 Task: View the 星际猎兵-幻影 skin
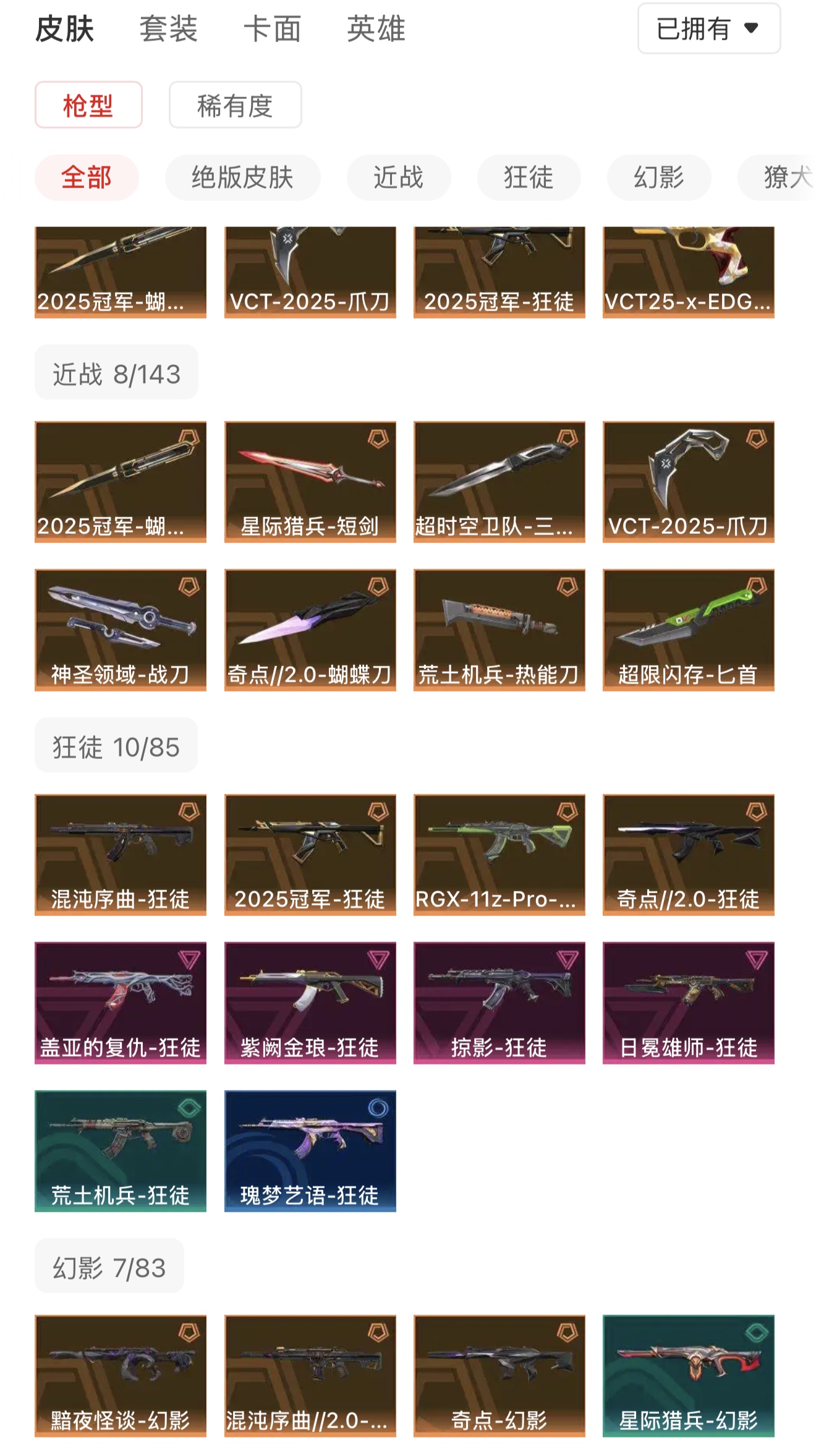click(x=688, y=1376)
